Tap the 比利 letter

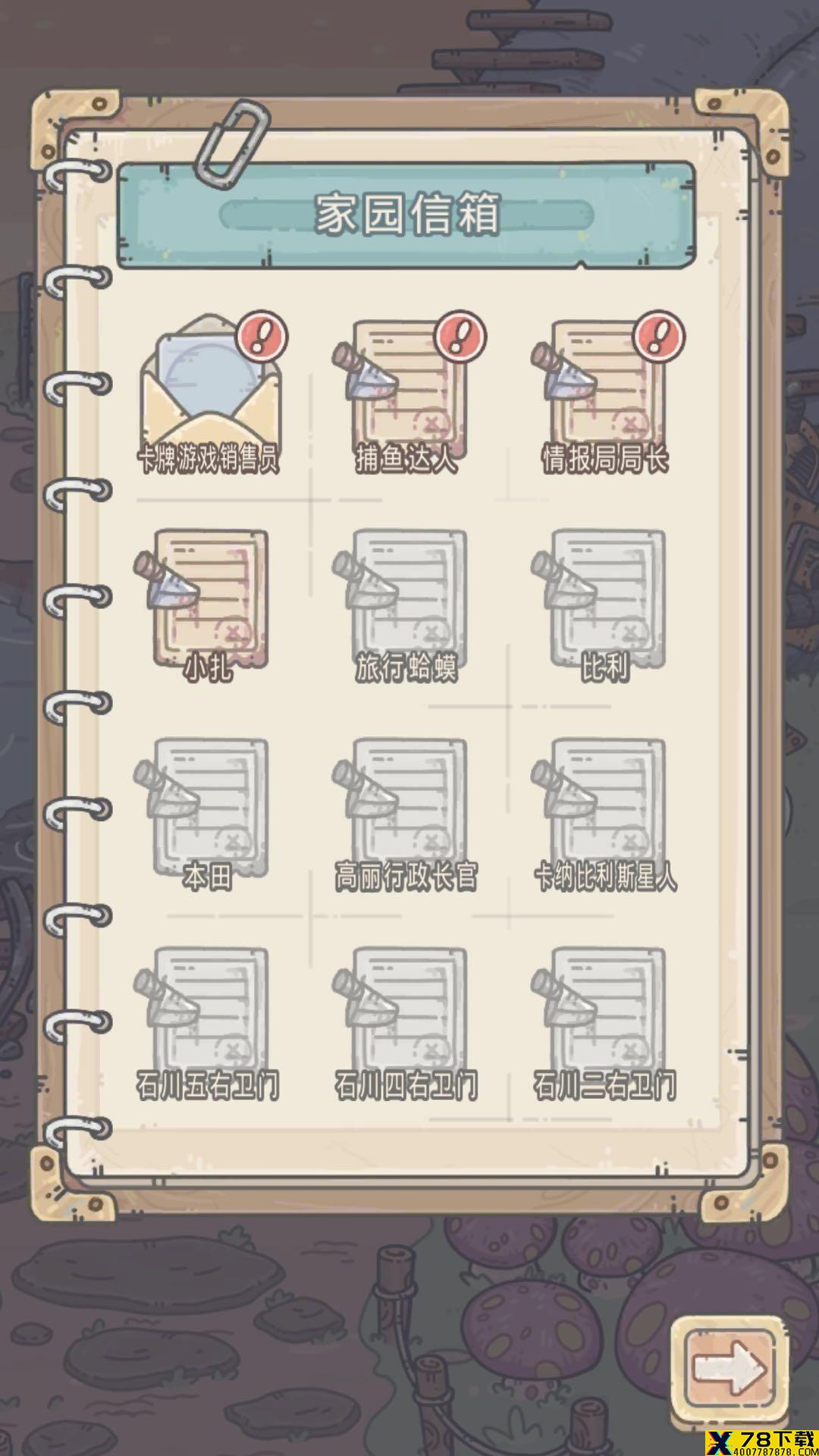(605, 604)
